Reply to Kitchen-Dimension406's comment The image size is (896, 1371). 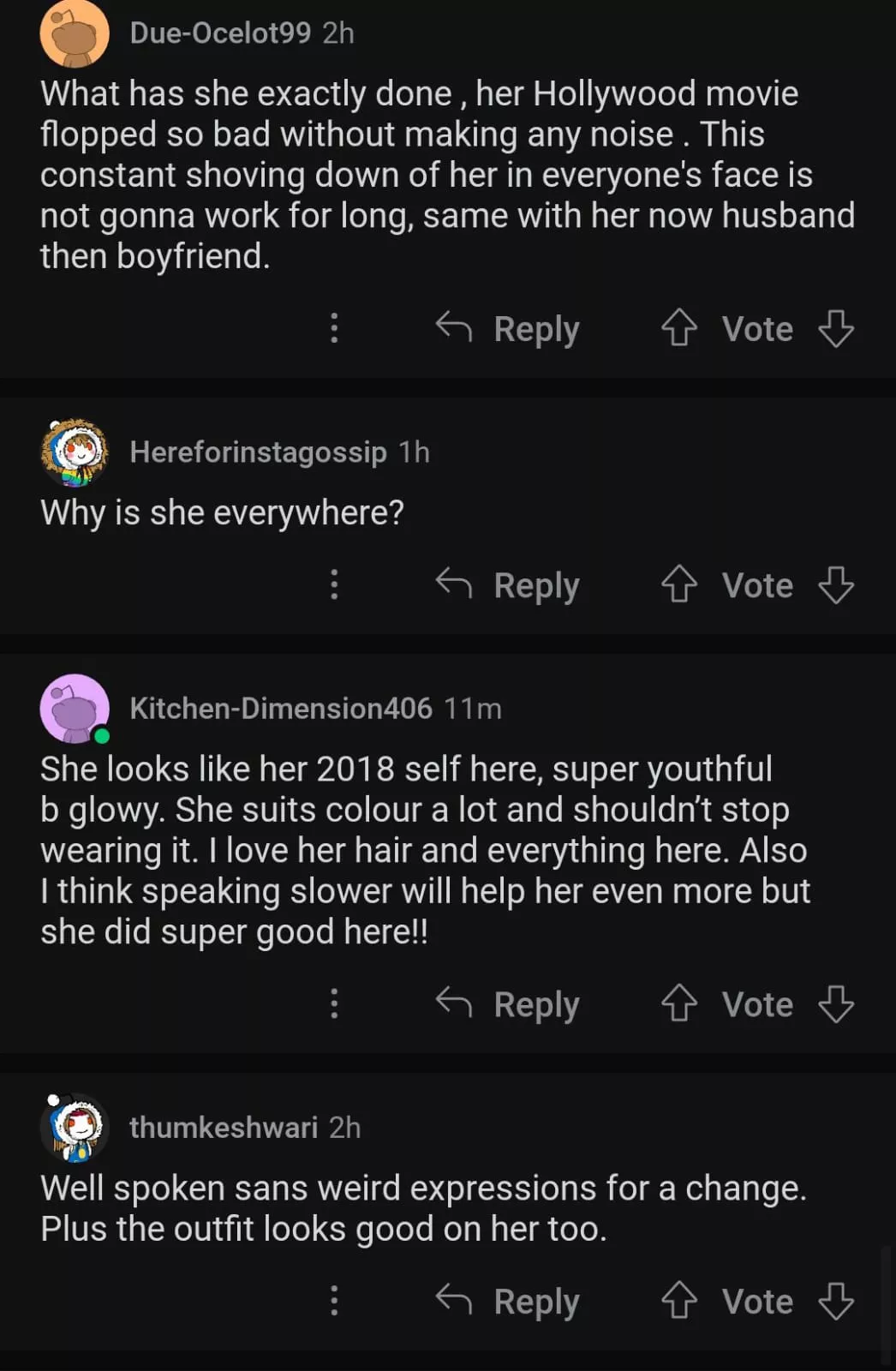[x=508, y=1004]
